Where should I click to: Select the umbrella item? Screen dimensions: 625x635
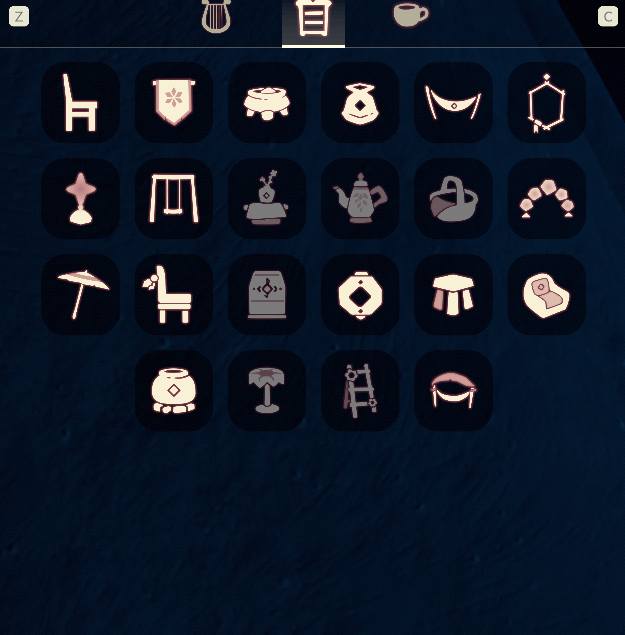pos(81,294)
